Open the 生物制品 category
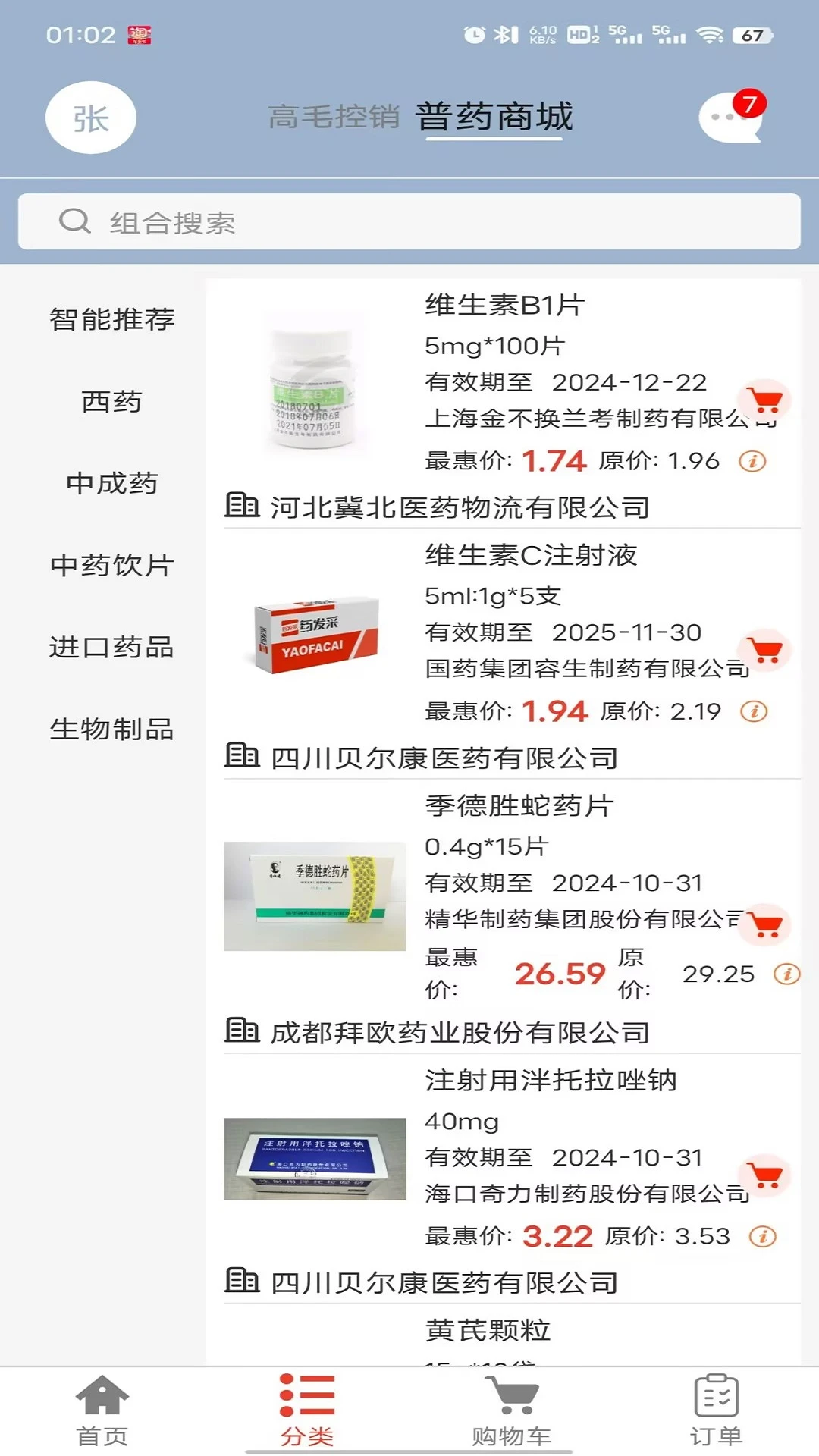Viewport: 819px width, 1456px height. 112,729
